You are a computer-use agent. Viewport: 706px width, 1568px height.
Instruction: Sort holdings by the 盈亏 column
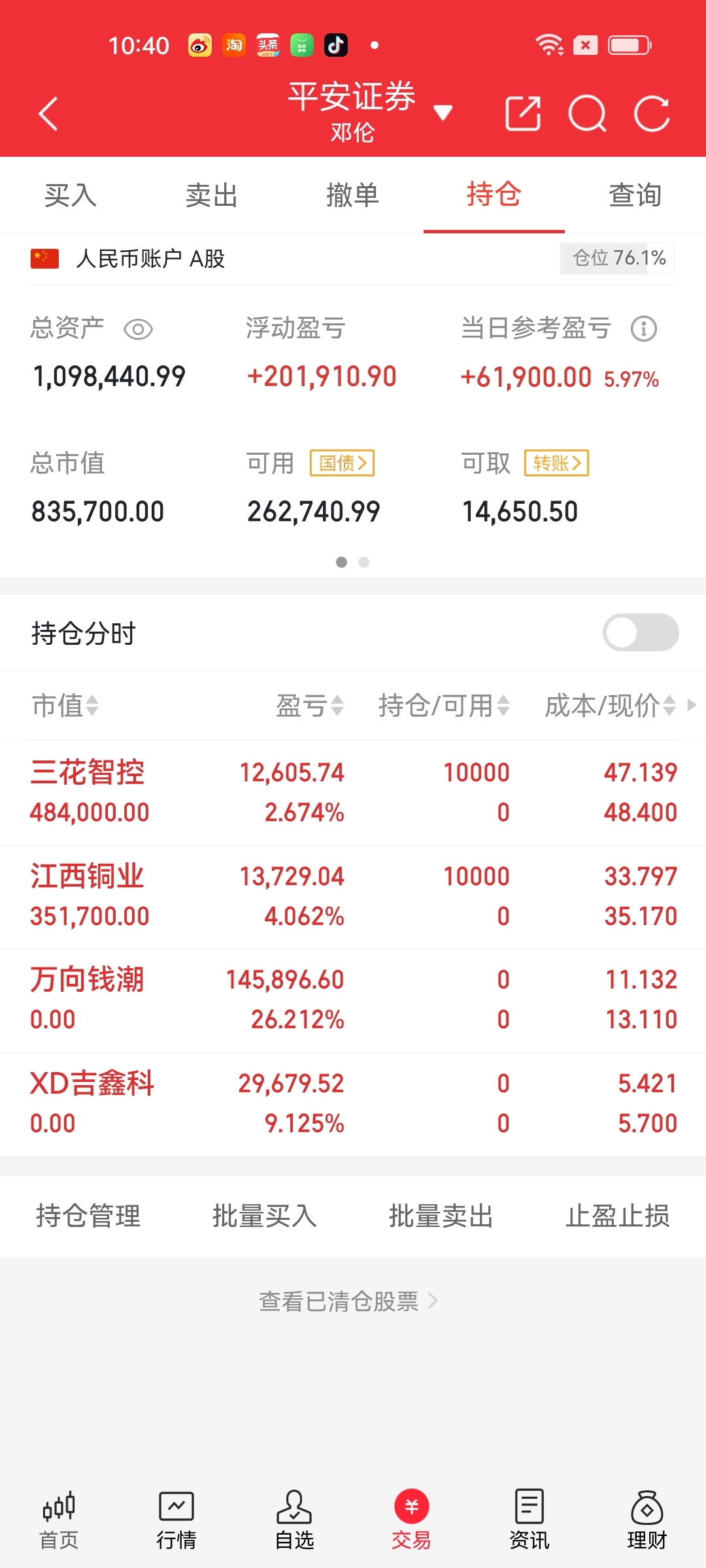point(311,706)
